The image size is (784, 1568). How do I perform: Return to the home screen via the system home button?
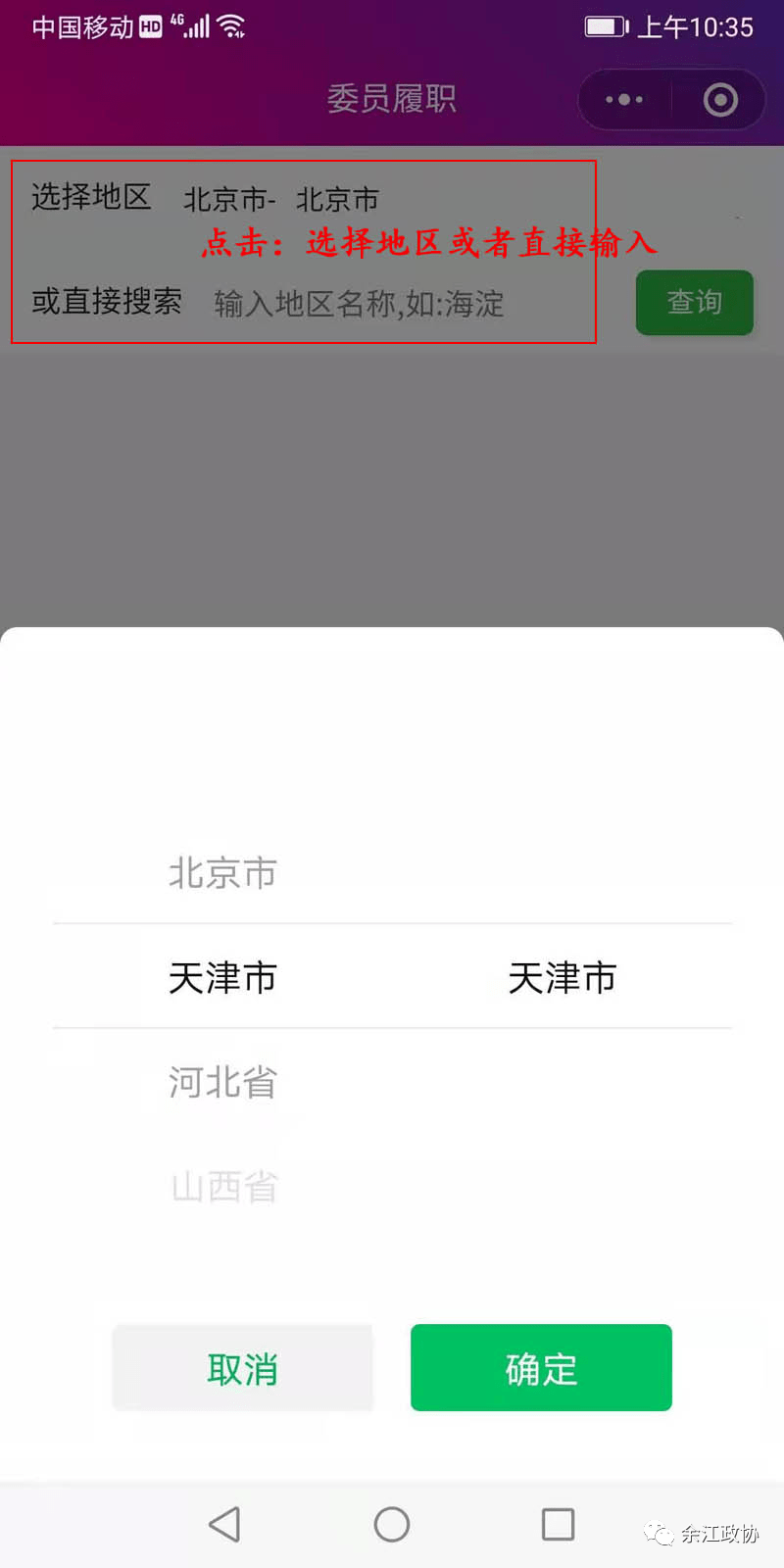coord(392,1524)
